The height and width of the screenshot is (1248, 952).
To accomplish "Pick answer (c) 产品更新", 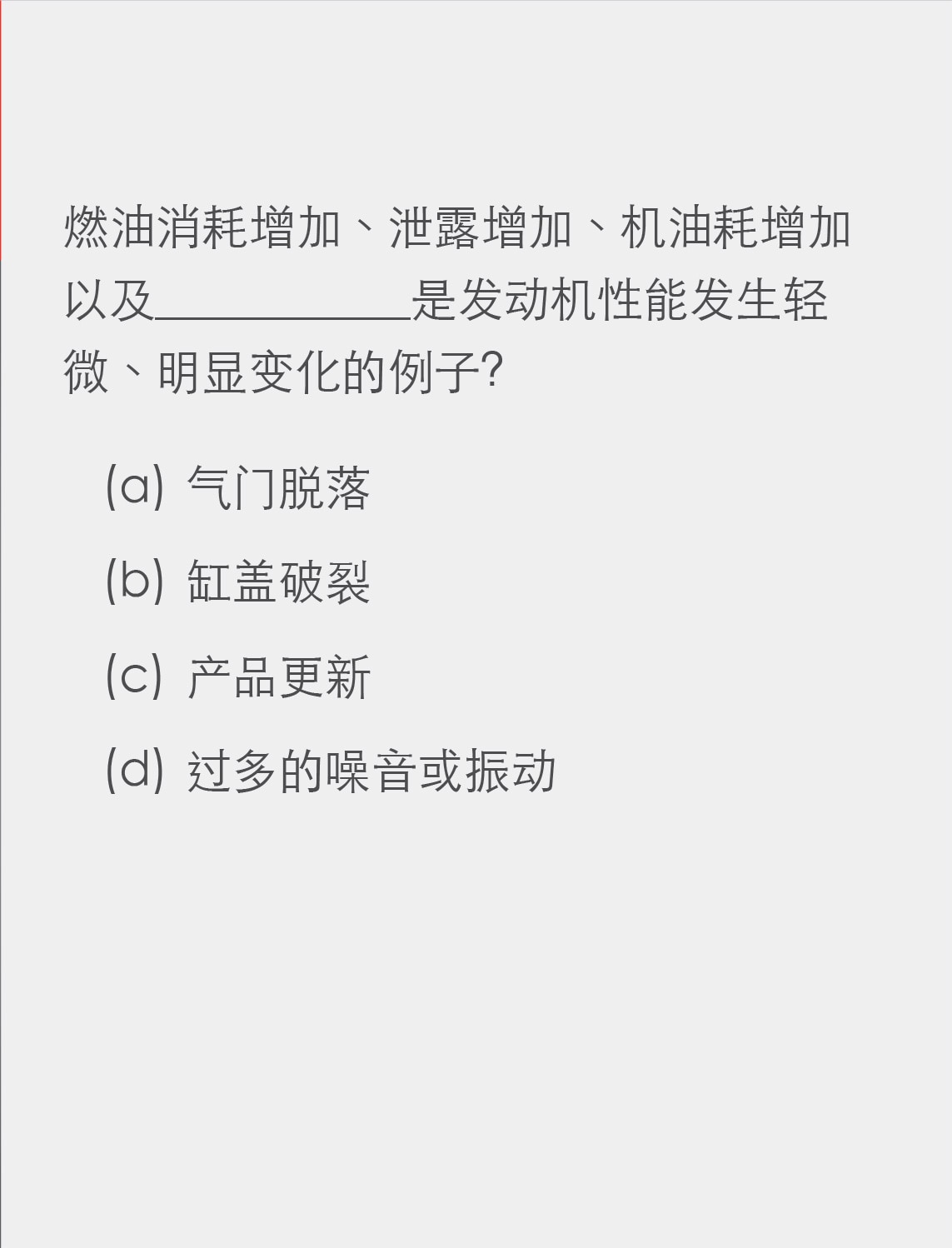I will [237, 676].
